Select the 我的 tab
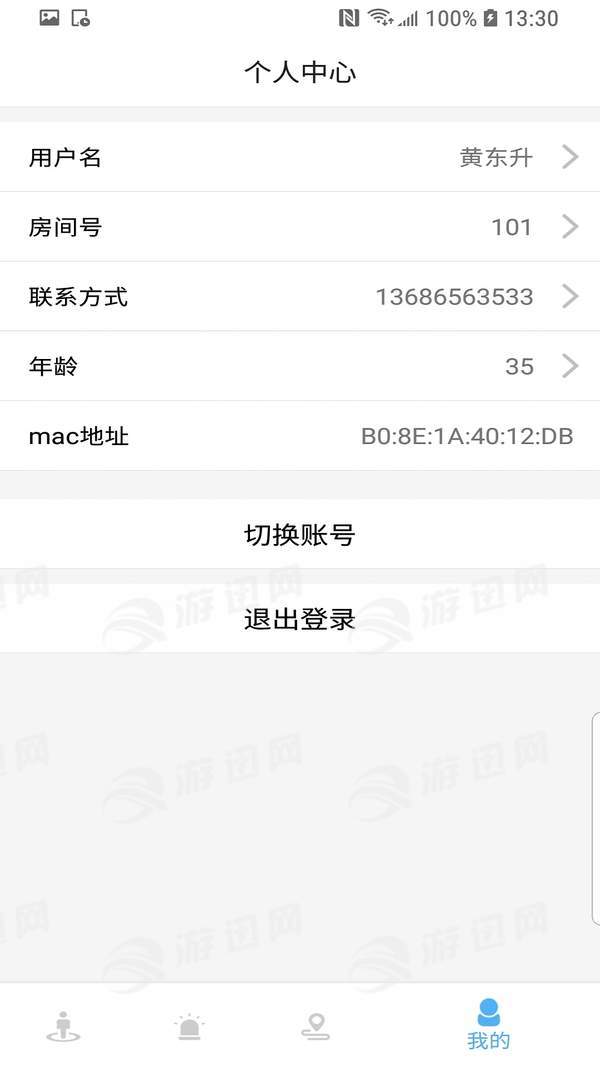 click(x=488, y=1025)
